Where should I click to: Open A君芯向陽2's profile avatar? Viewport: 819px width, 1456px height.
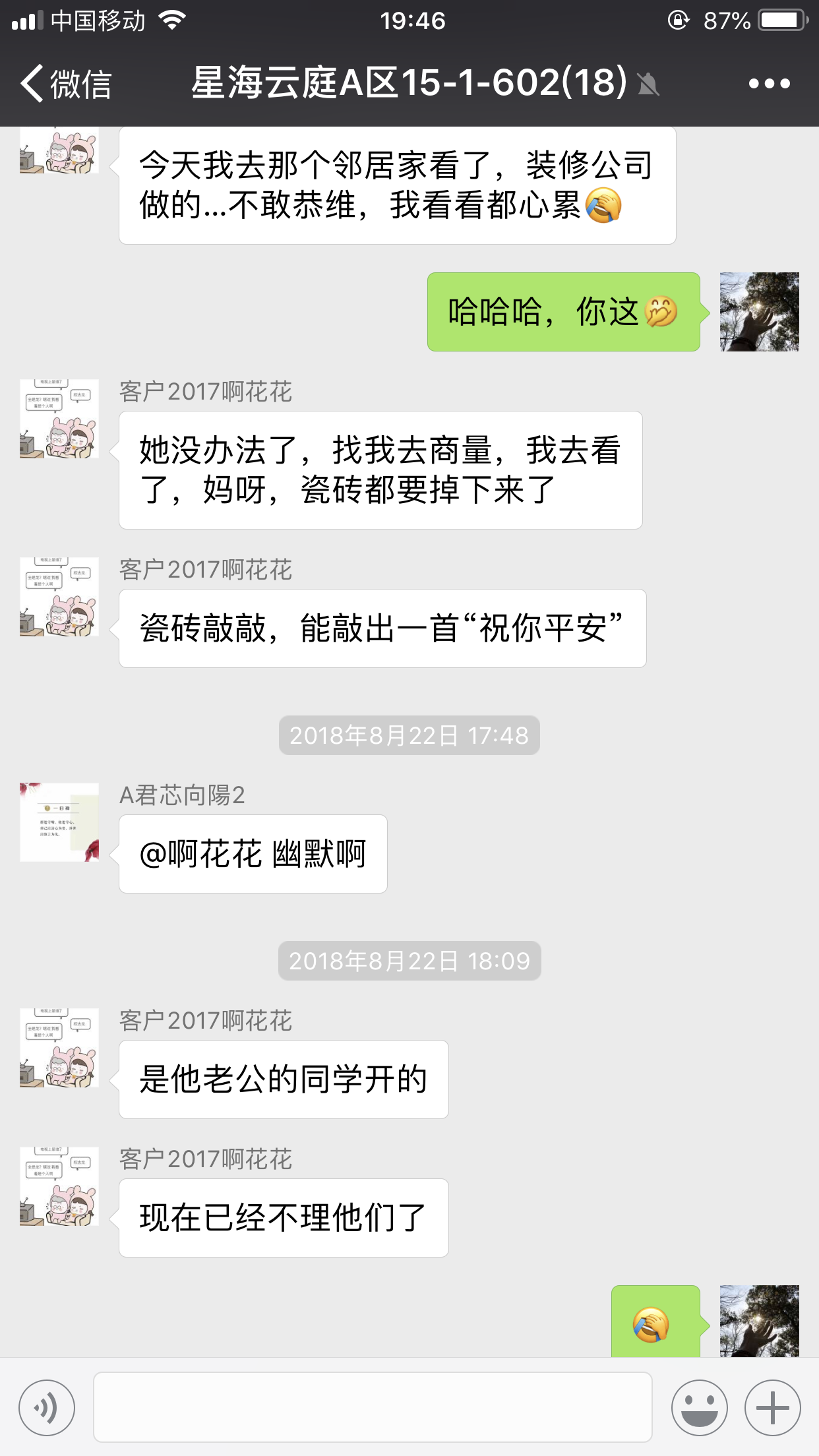pyautogui.click(x=59, y=822)
